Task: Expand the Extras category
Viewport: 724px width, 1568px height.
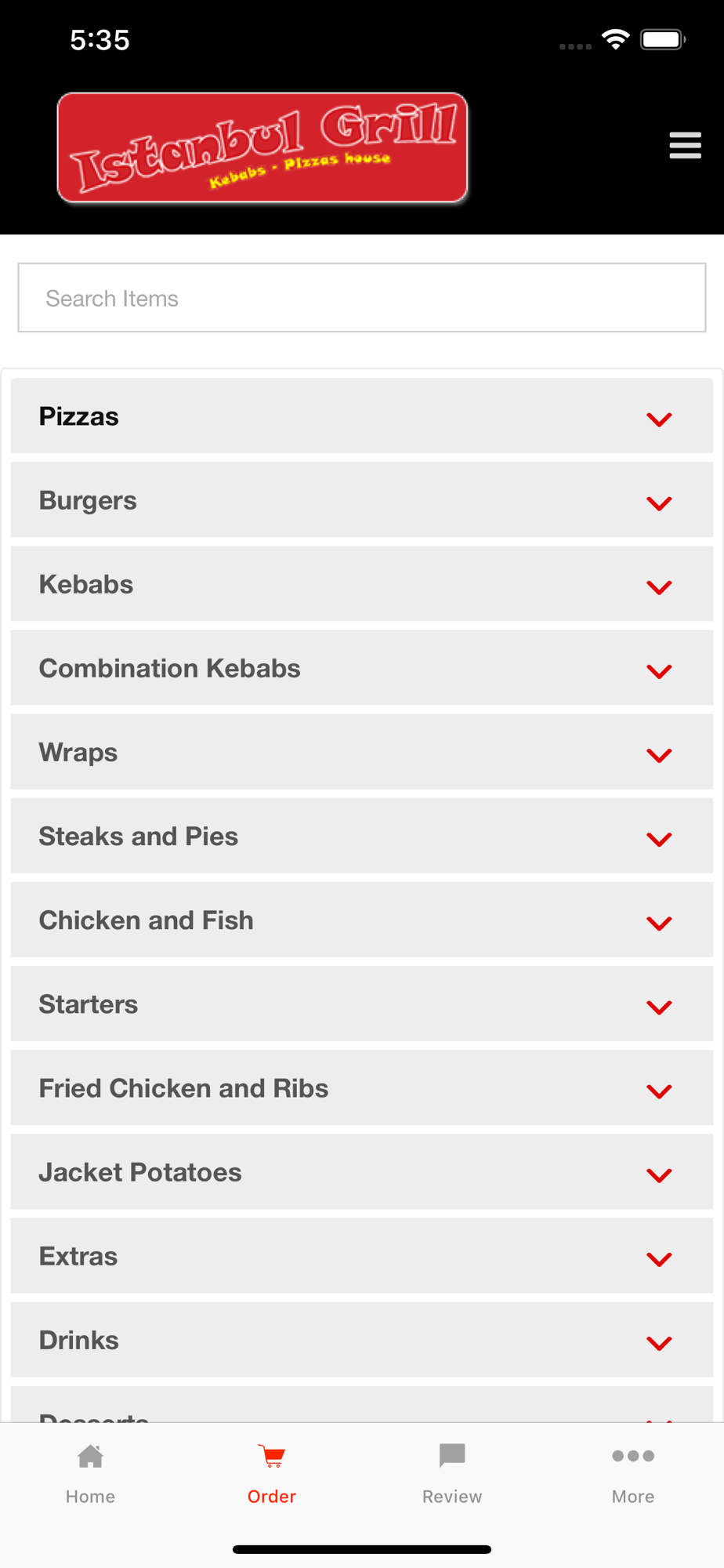Action: coord(362,1256)
